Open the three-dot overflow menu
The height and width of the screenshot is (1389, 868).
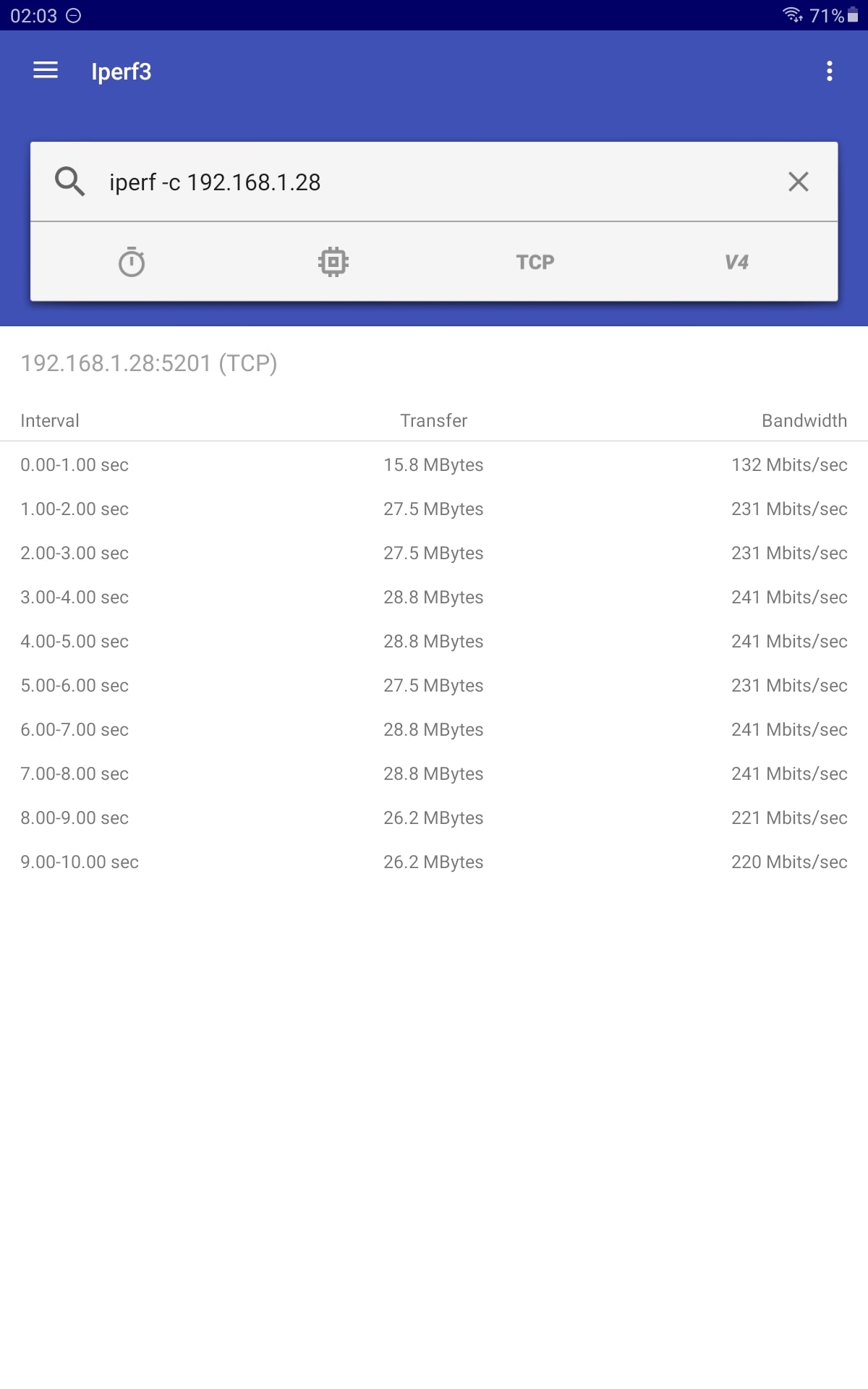(829, 71)
